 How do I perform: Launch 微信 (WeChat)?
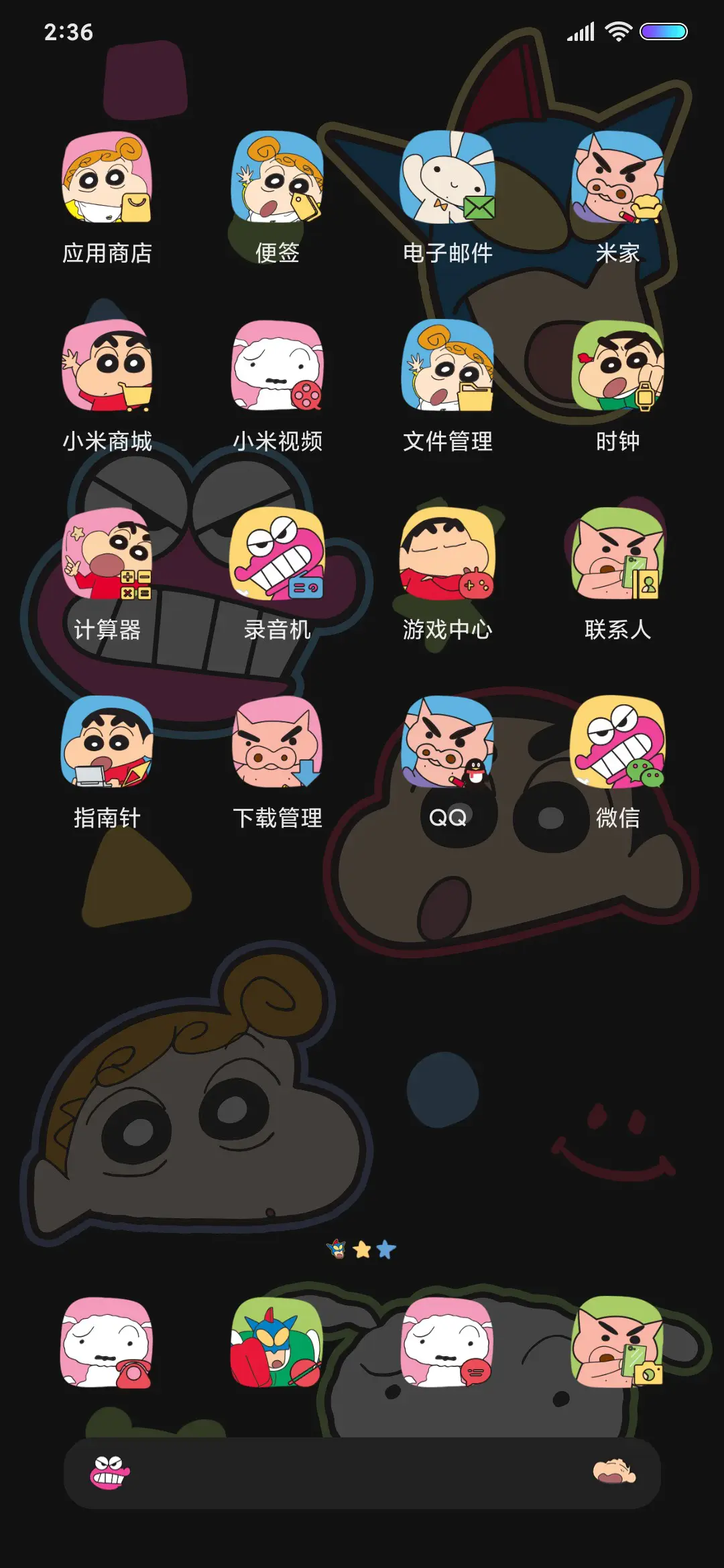coord(617,750)
